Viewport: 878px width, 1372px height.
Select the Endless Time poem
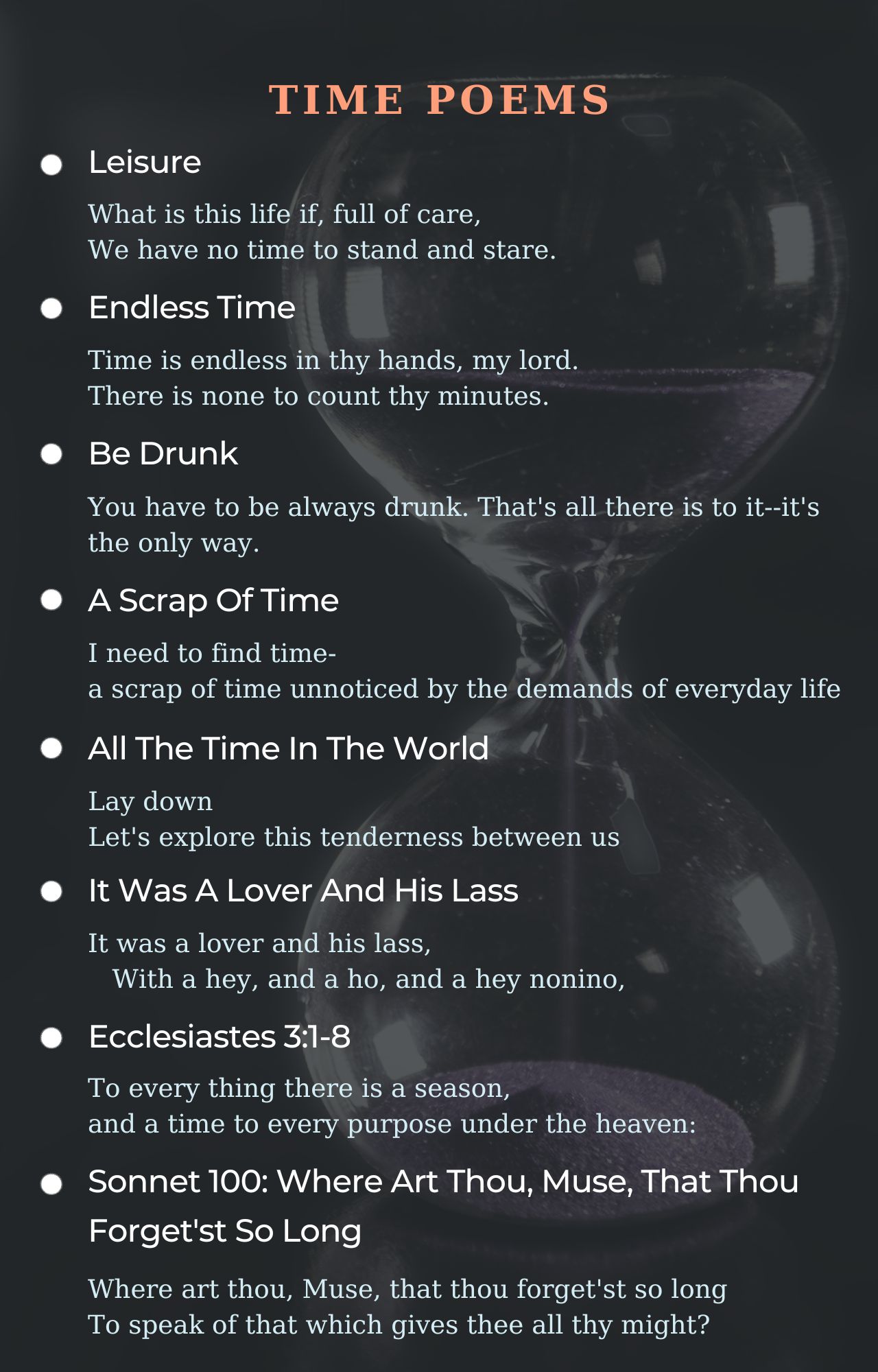pyautogui.click(x=192, y=308)
